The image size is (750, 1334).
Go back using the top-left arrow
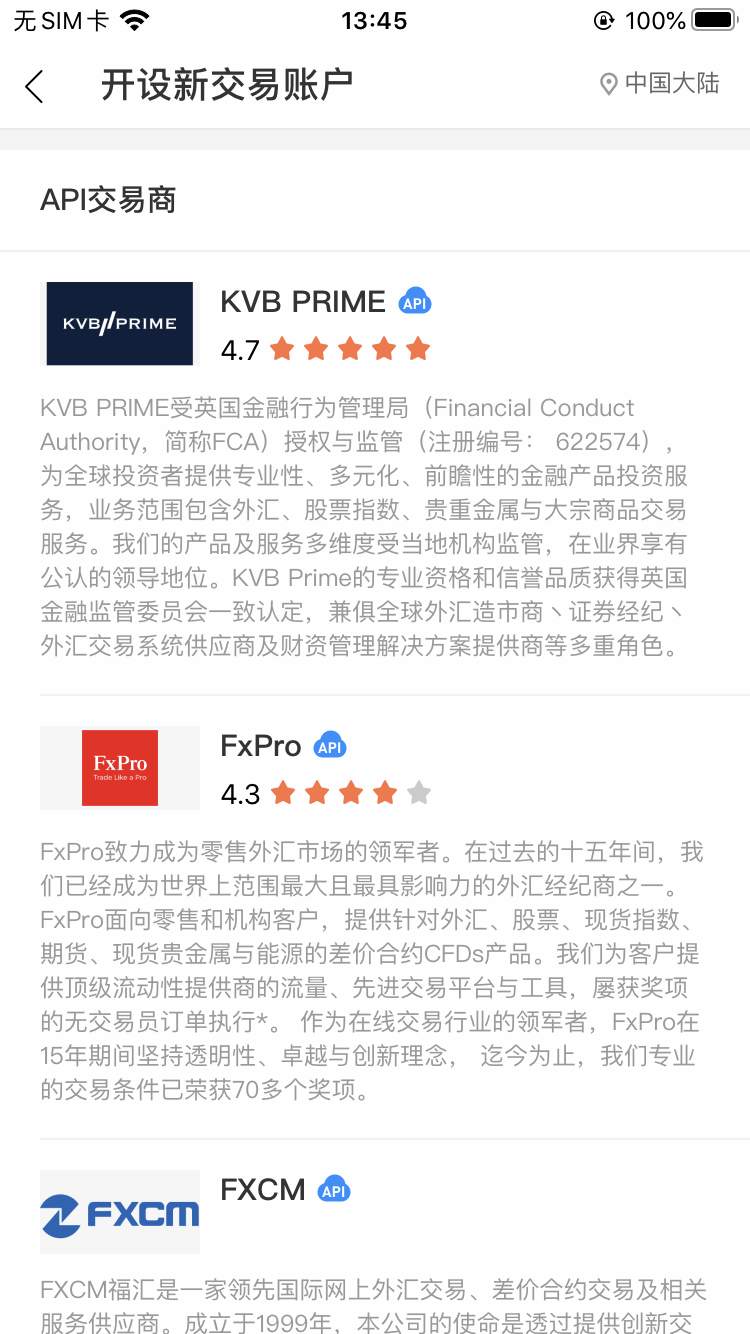tap(35, 86)
